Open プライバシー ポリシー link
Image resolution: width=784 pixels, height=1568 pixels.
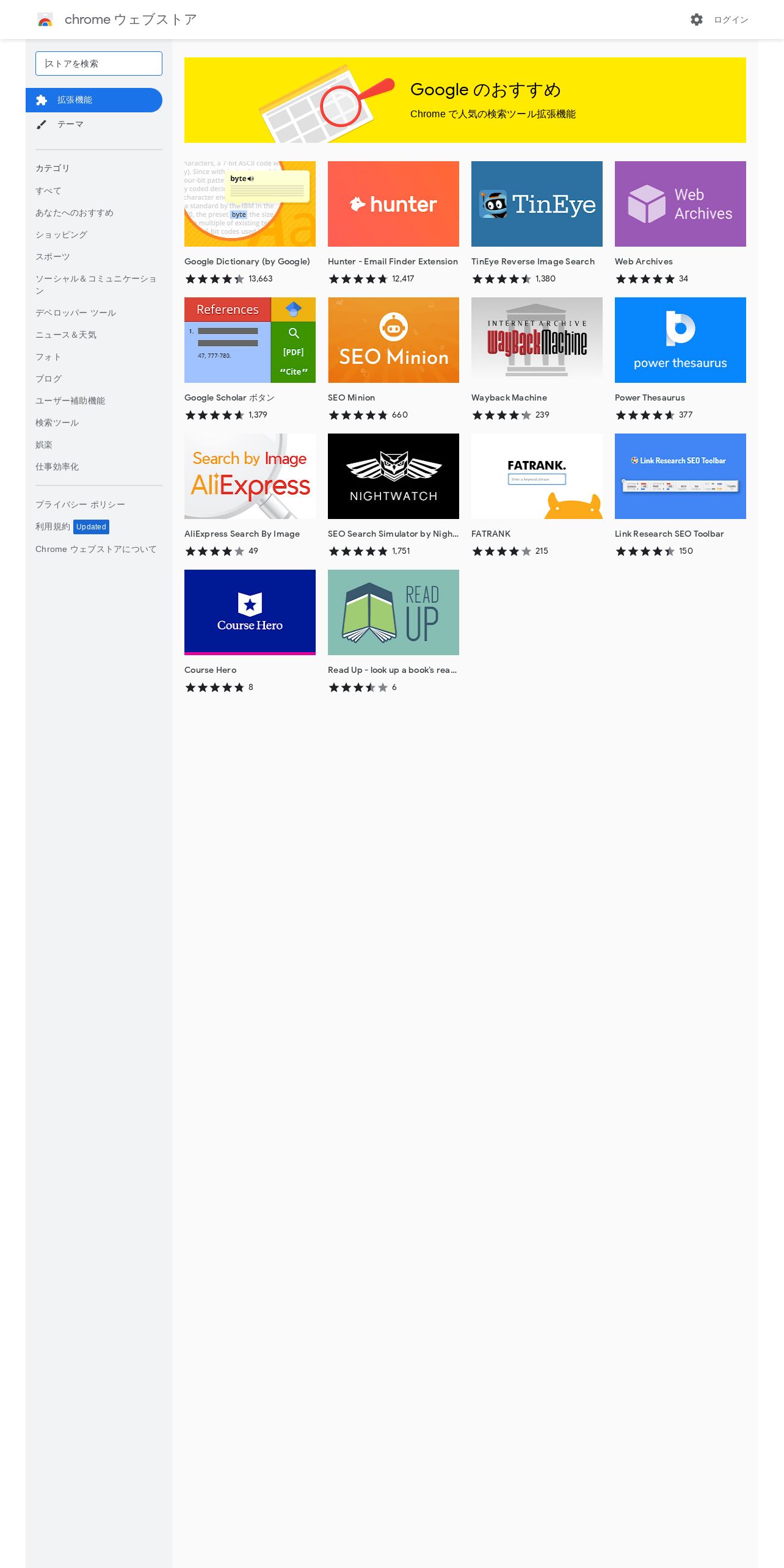pos(80,504)
